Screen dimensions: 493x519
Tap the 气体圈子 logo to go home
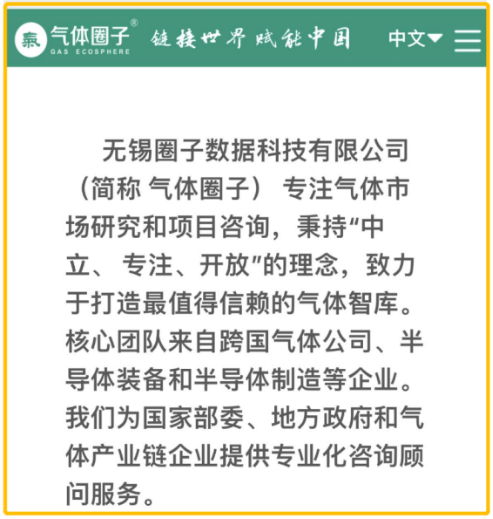(x=75, y=39)
